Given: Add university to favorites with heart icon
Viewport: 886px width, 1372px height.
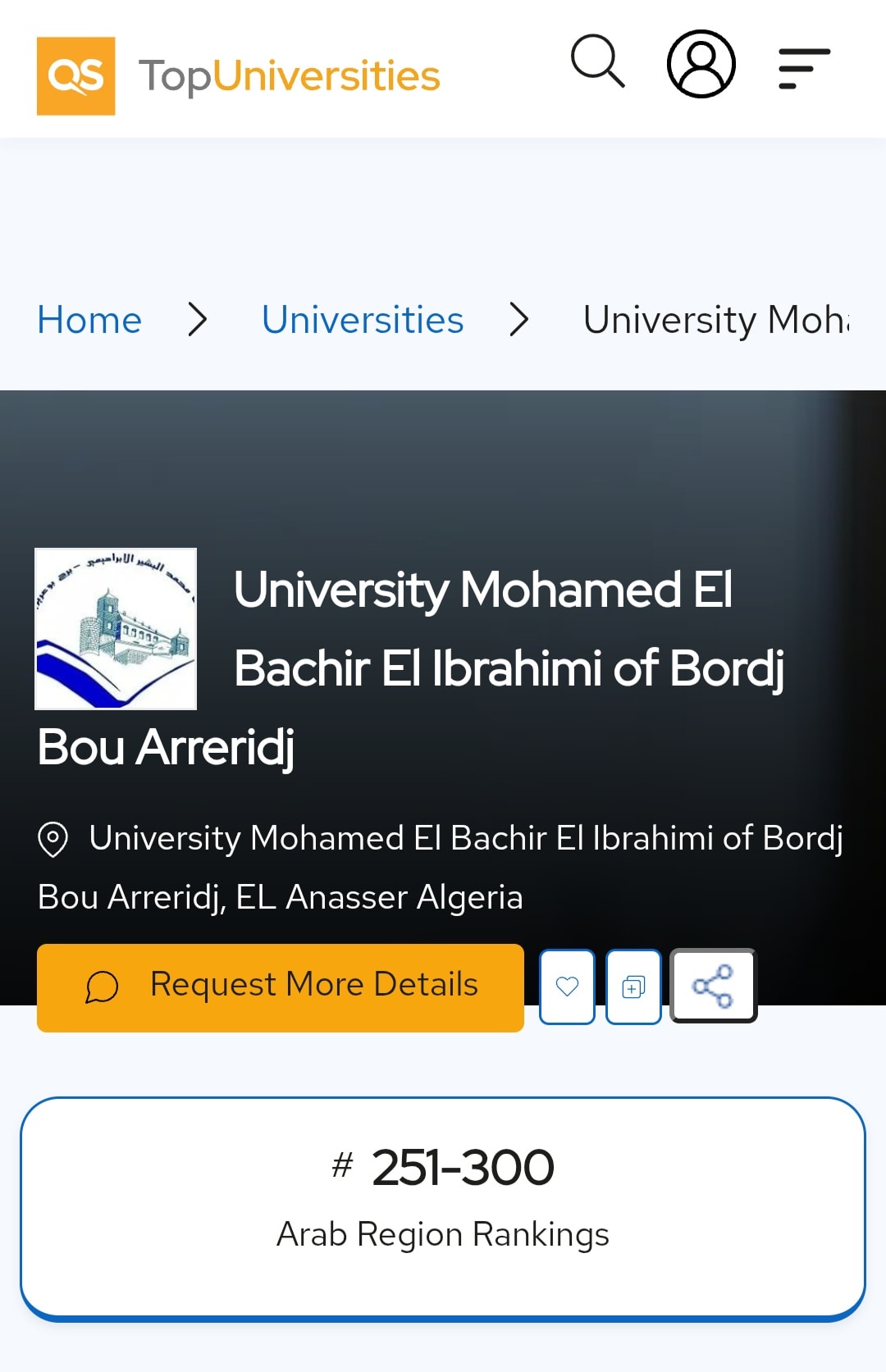Looking at the screenshot, I should coord(567,987).
